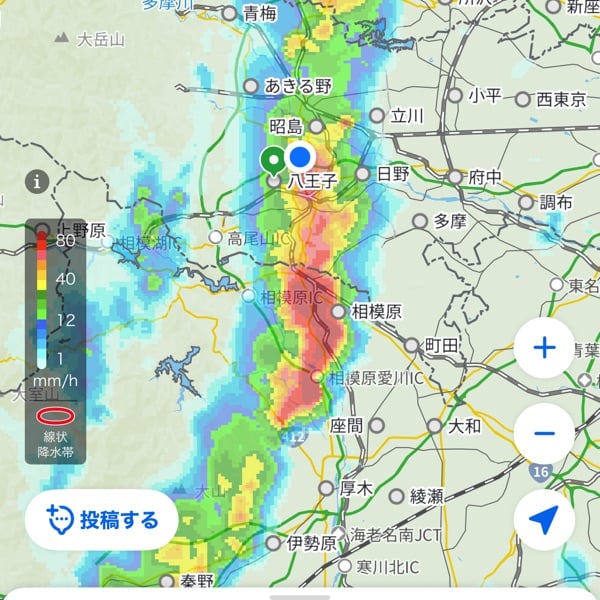Open the legend info icon
Screen dimensions: 600x600
[38, 181]
